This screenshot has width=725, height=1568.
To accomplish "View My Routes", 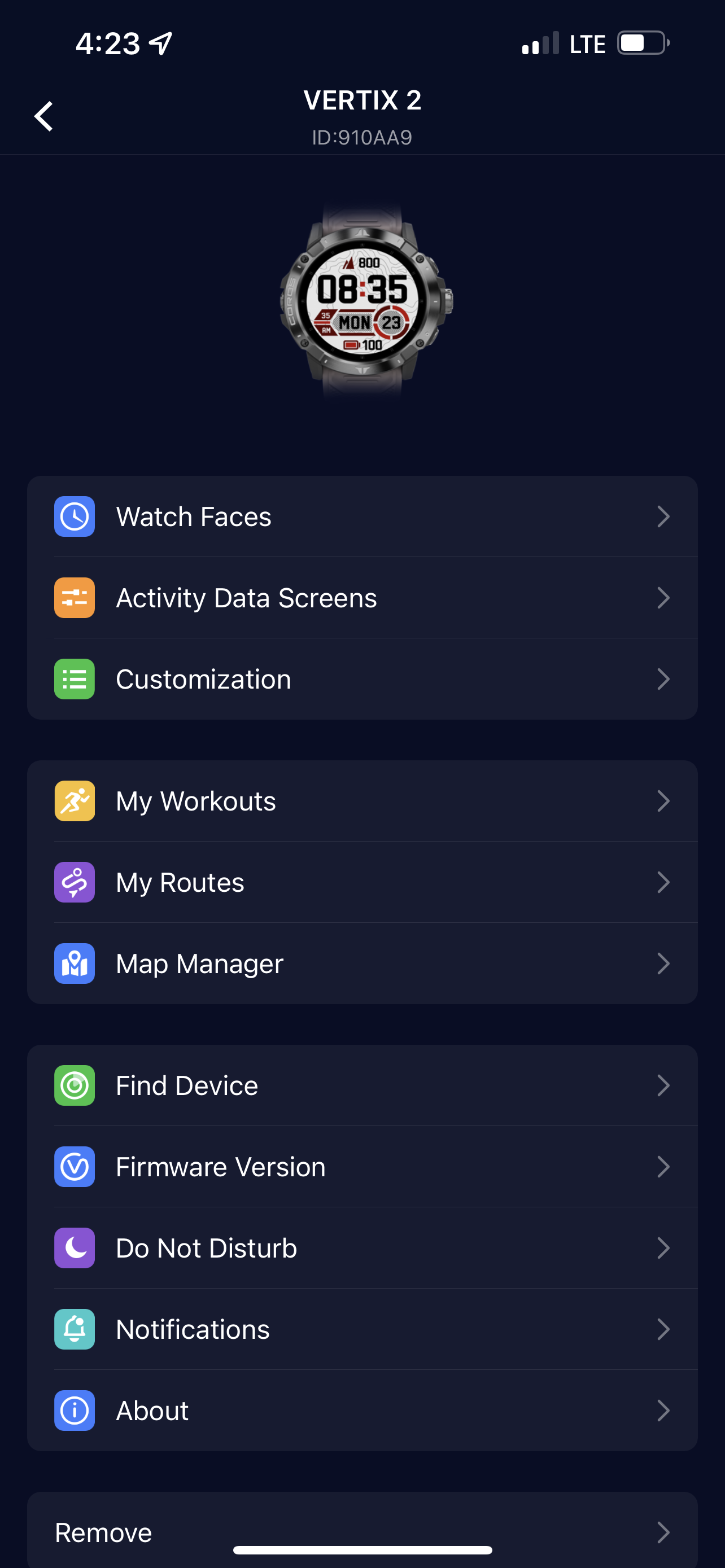I will (x=362, y=883).
